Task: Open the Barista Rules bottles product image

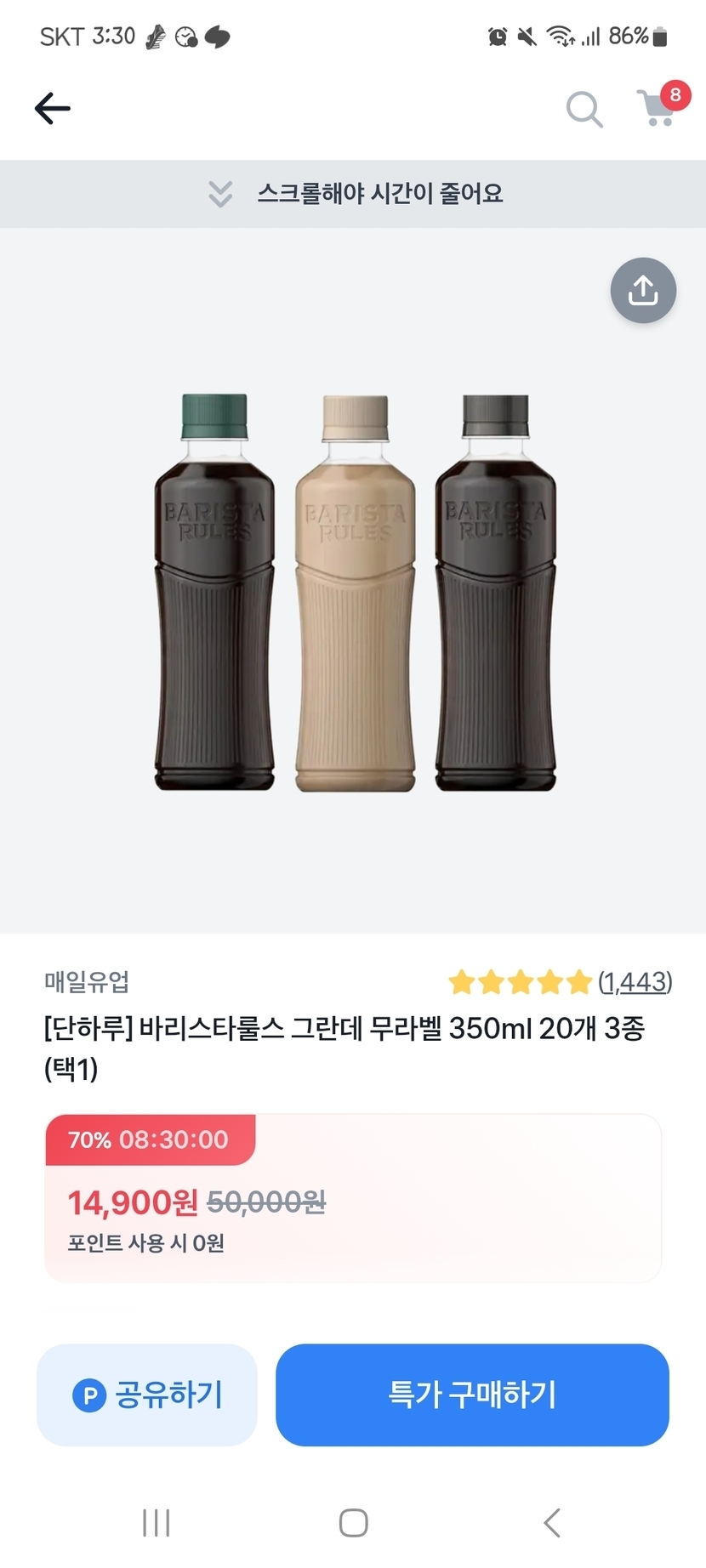Action: [x=355, y=592]
